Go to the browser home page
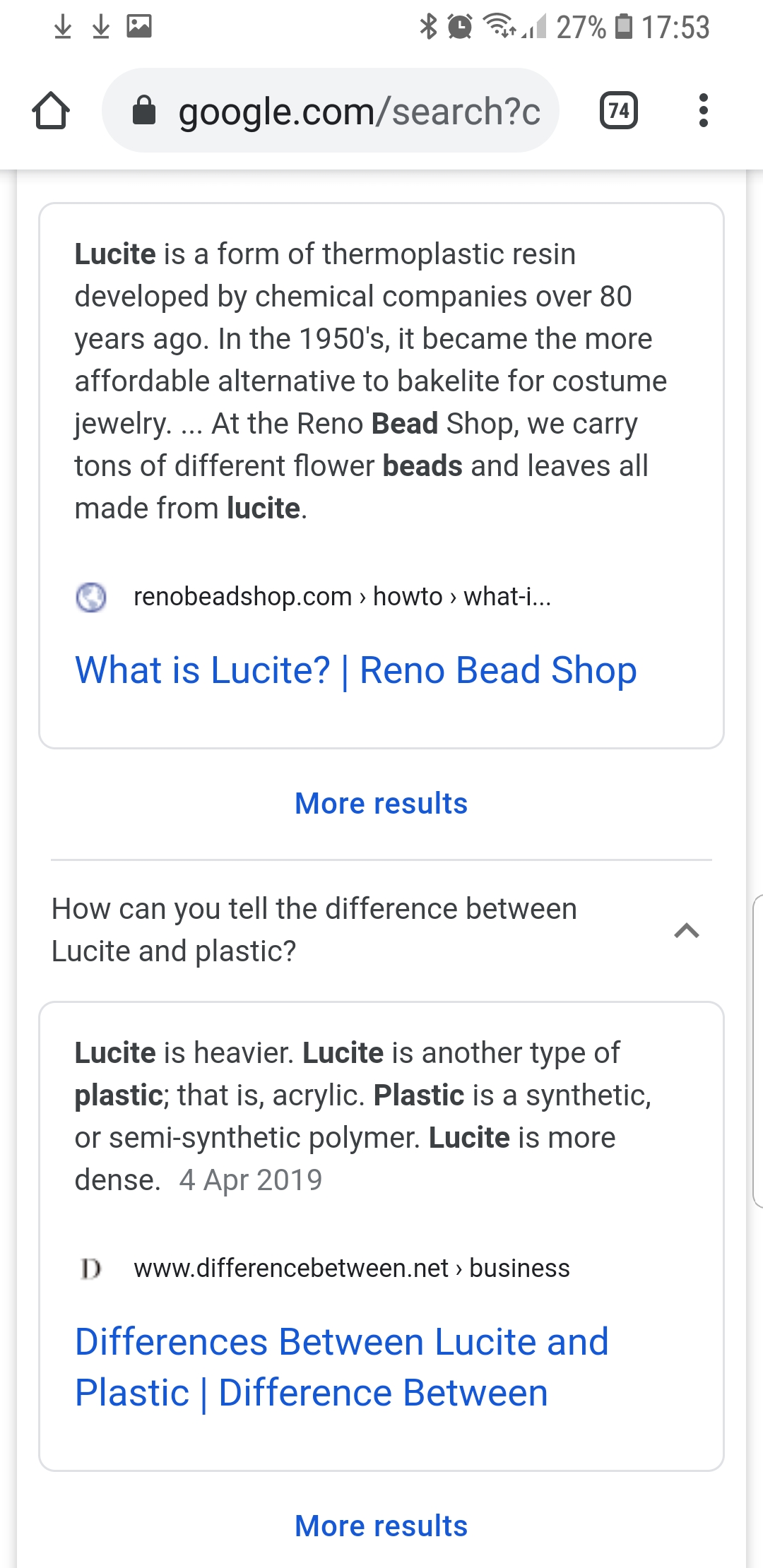The height and width of the screenshot is (1568, 763). (x=51, y=111)
